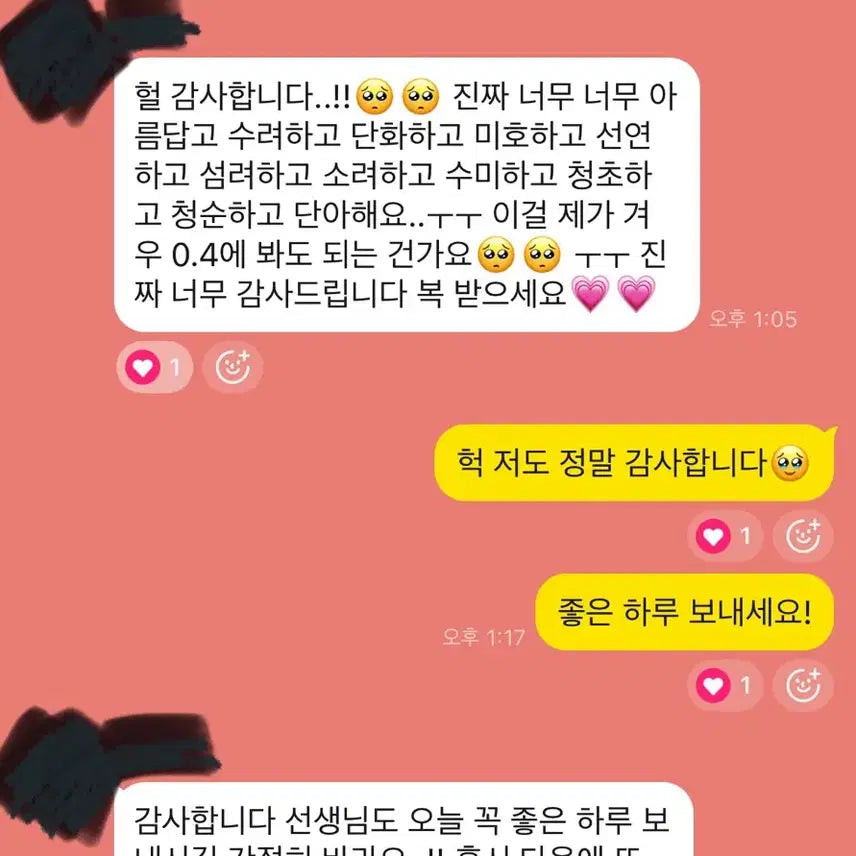Add an emoji reaction to 헐 감사합니다 message

(x=233, y=367)
